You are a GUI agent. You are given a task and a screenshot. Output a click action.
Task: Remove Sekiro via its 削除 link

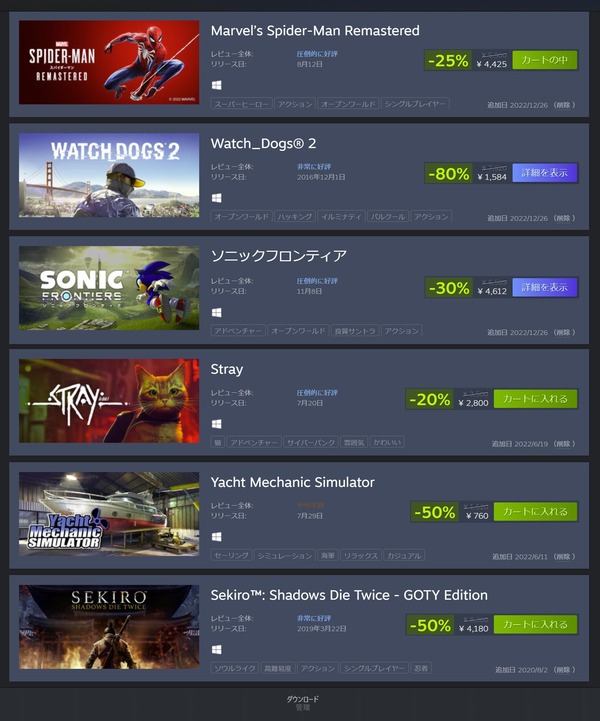click(x=564, y=670)
